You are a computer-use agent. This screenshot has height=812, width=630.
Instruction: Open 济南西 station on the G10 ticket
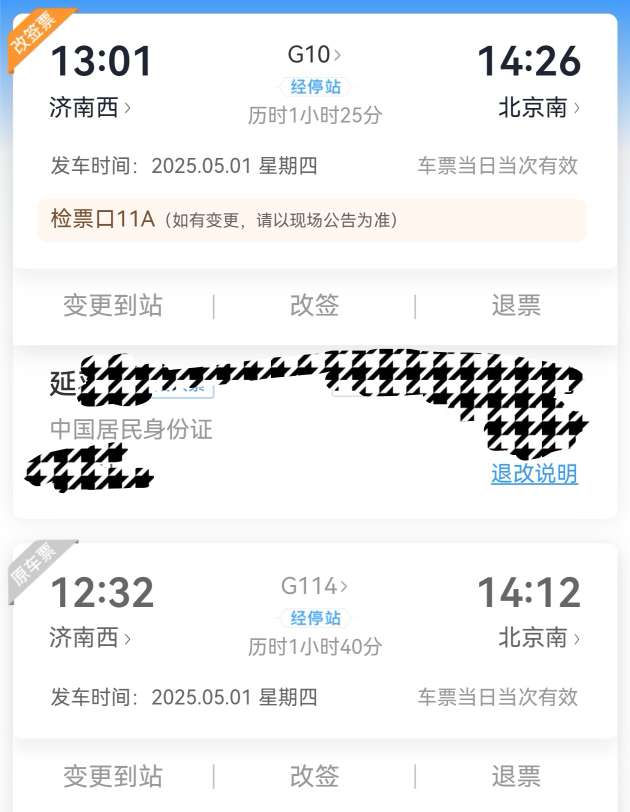click(x=90, y=107)
